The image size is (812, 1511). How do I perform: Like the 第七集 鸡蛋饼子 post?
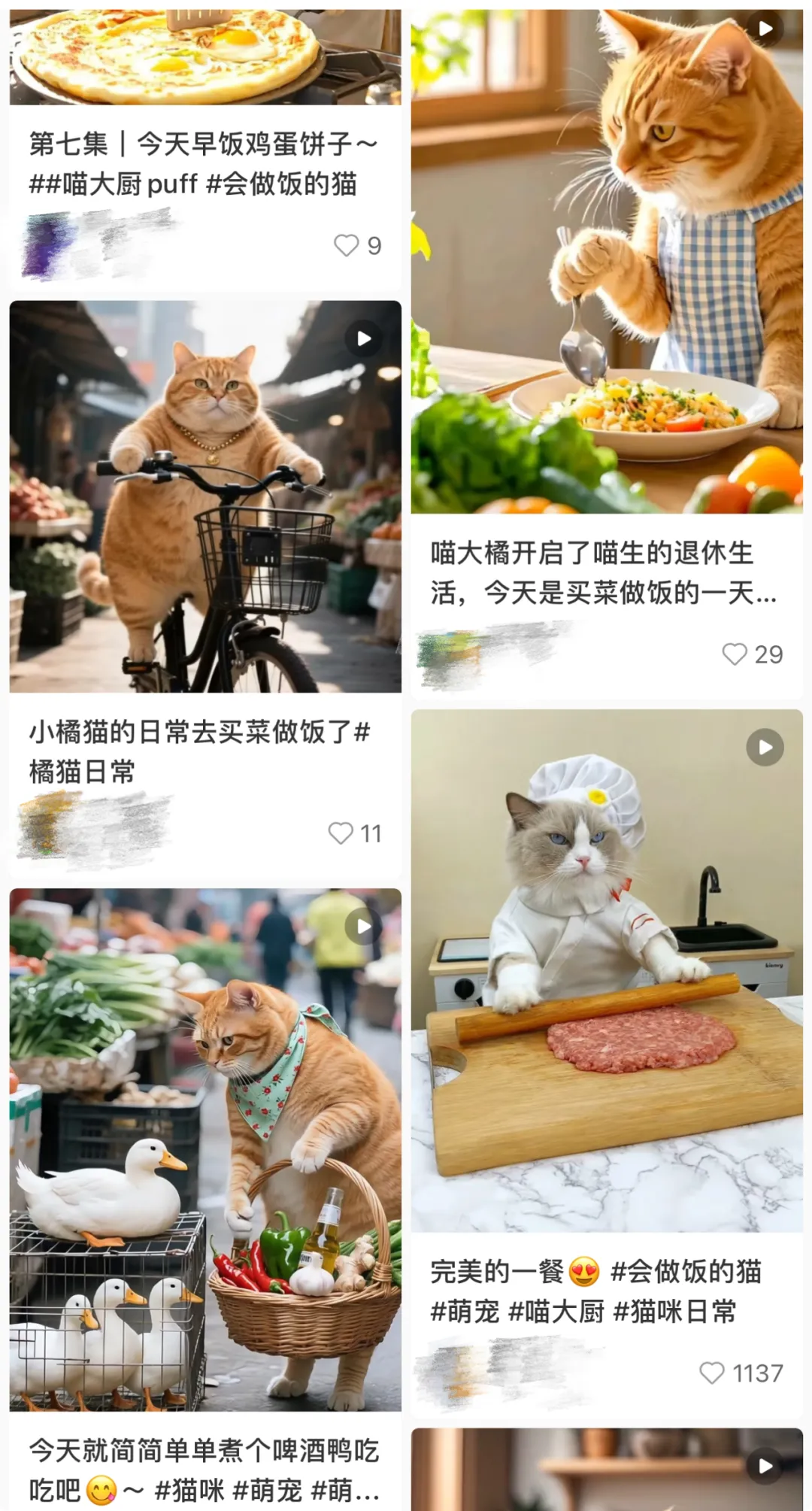point(347,245)
